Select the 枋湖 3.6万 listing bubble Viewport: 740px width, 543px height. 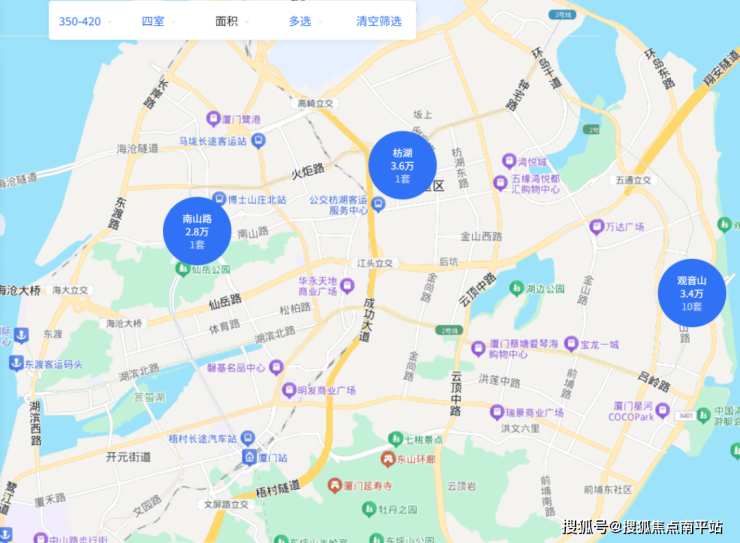click(402, 166)
